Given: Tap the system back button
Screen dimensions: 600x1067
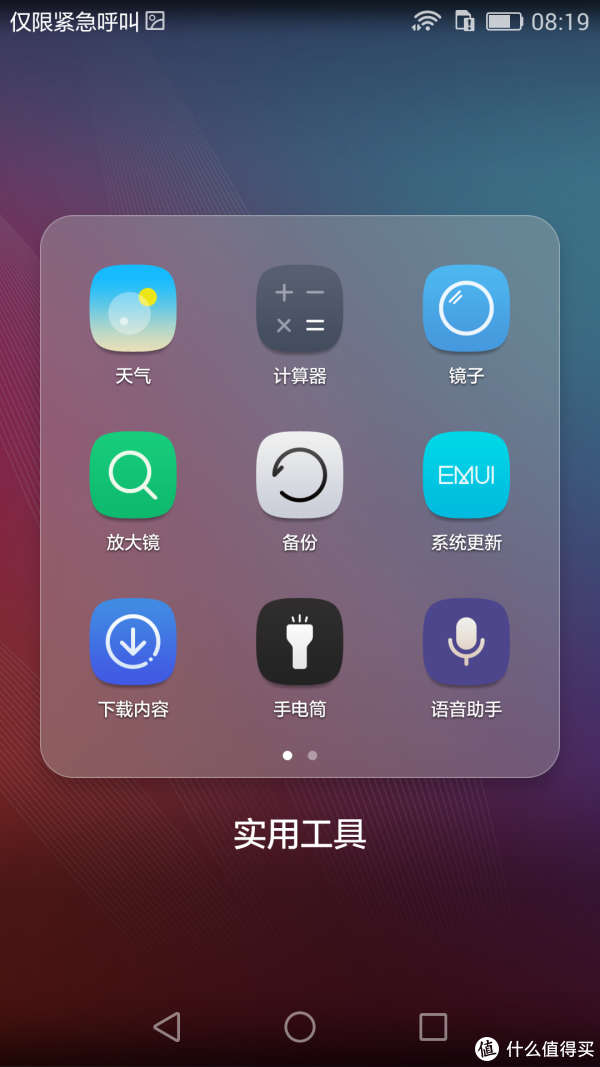Looking at the screenshot, I should 167,1026.
